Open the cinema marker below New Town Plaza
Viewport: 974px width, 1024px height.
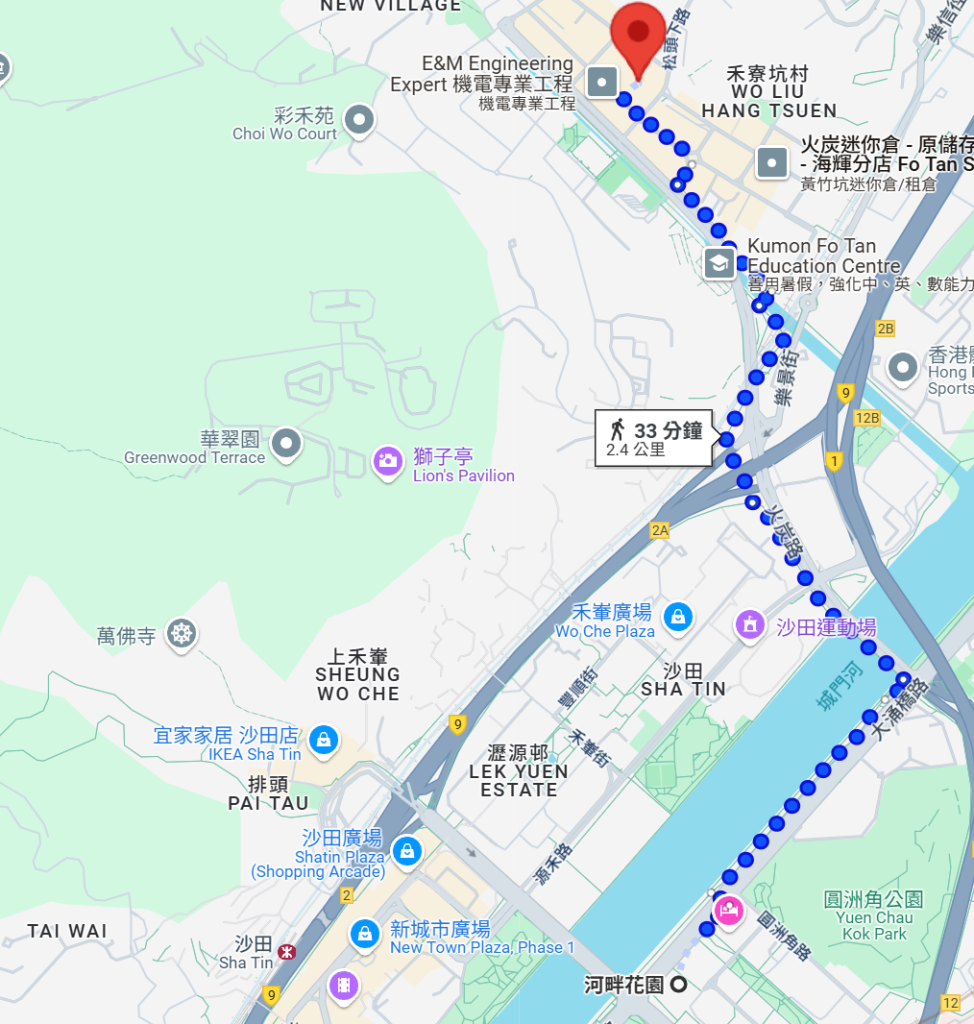pos(343,985)
